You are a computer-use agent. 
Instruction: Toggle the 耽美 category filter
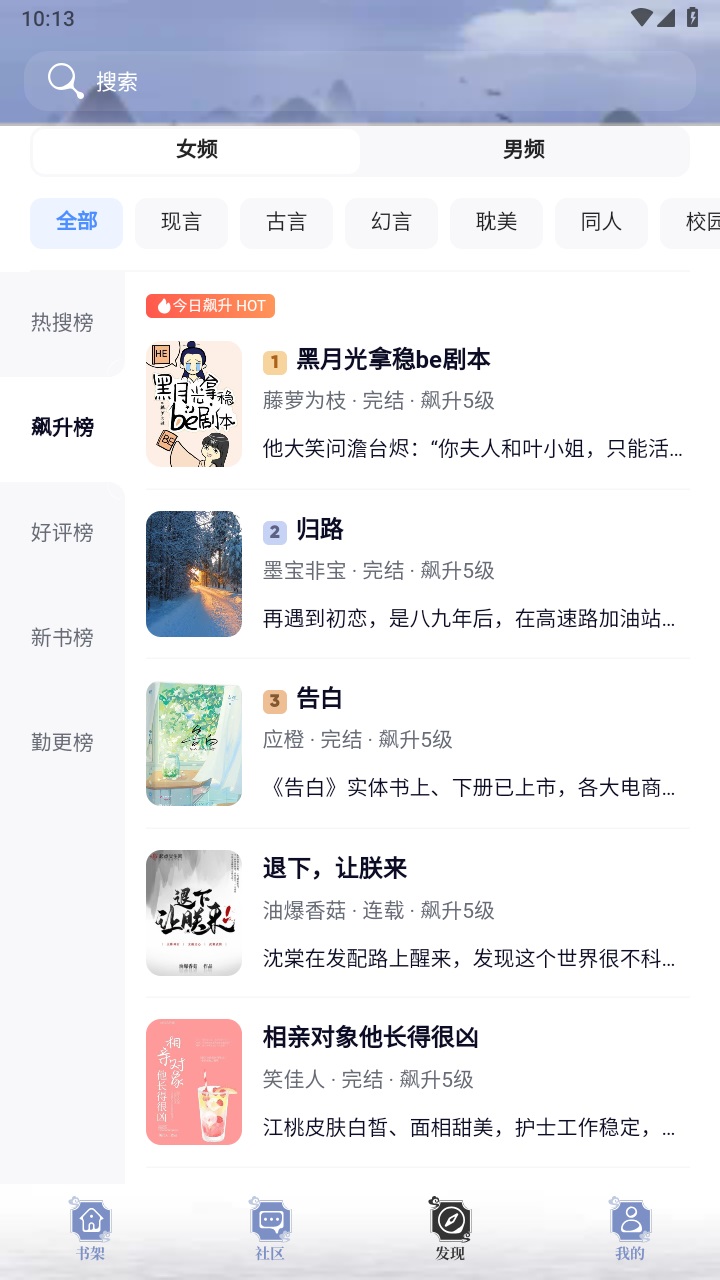(496, 223)
